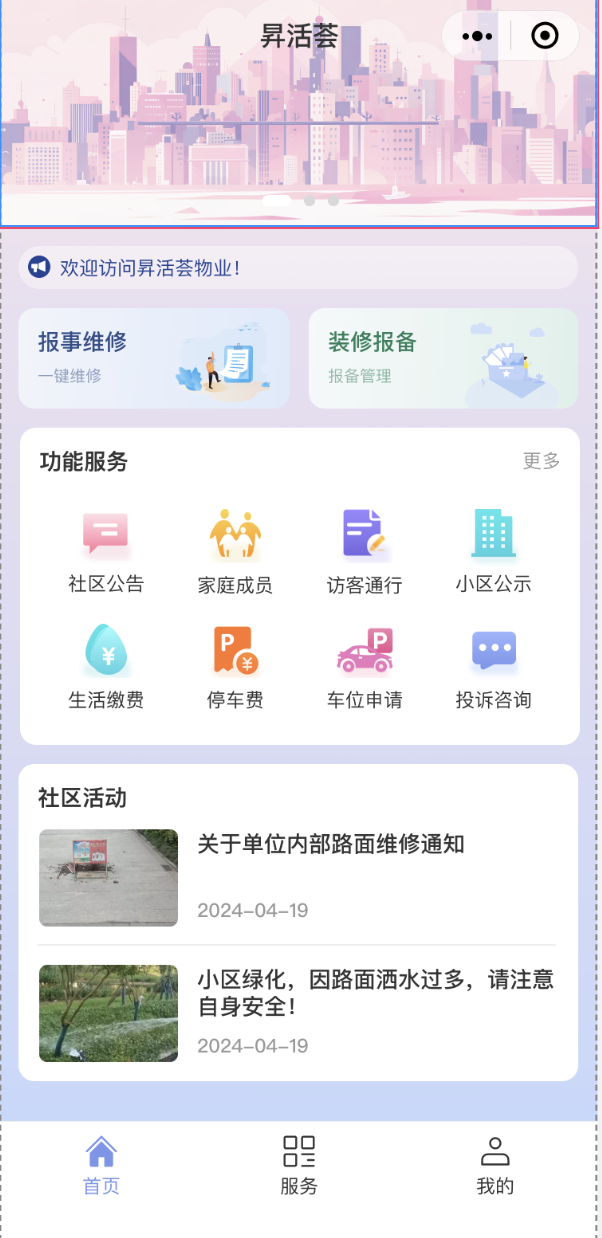This screenshot has height=1238, width=602.
Task: Open 装修报备 renovation card
Action: click(443, 358)
